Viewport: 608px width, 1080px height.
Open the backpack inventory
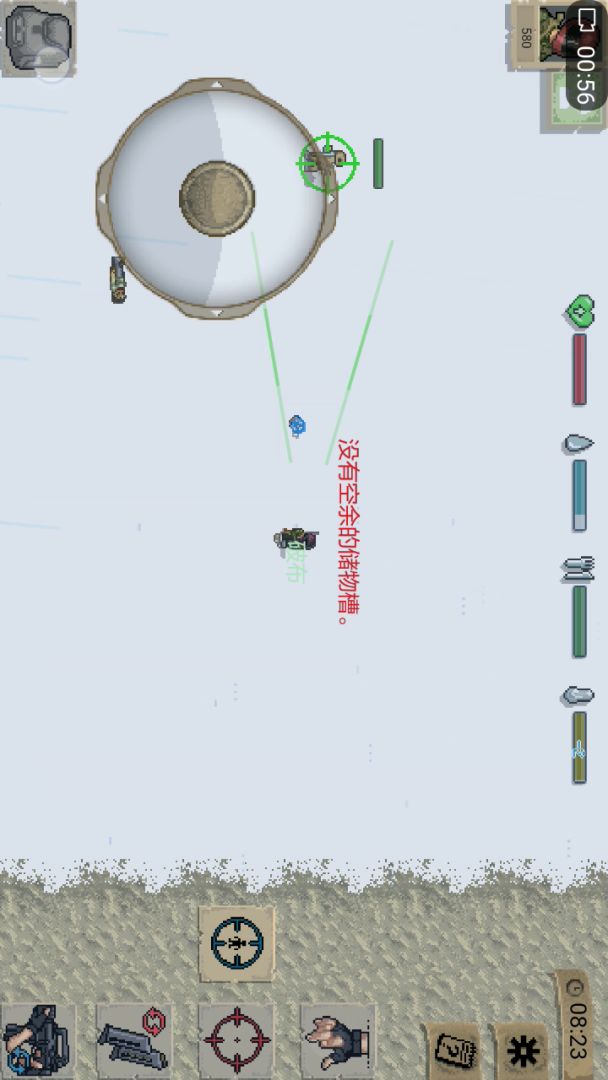pyautogui.click(x=36, y=38)
